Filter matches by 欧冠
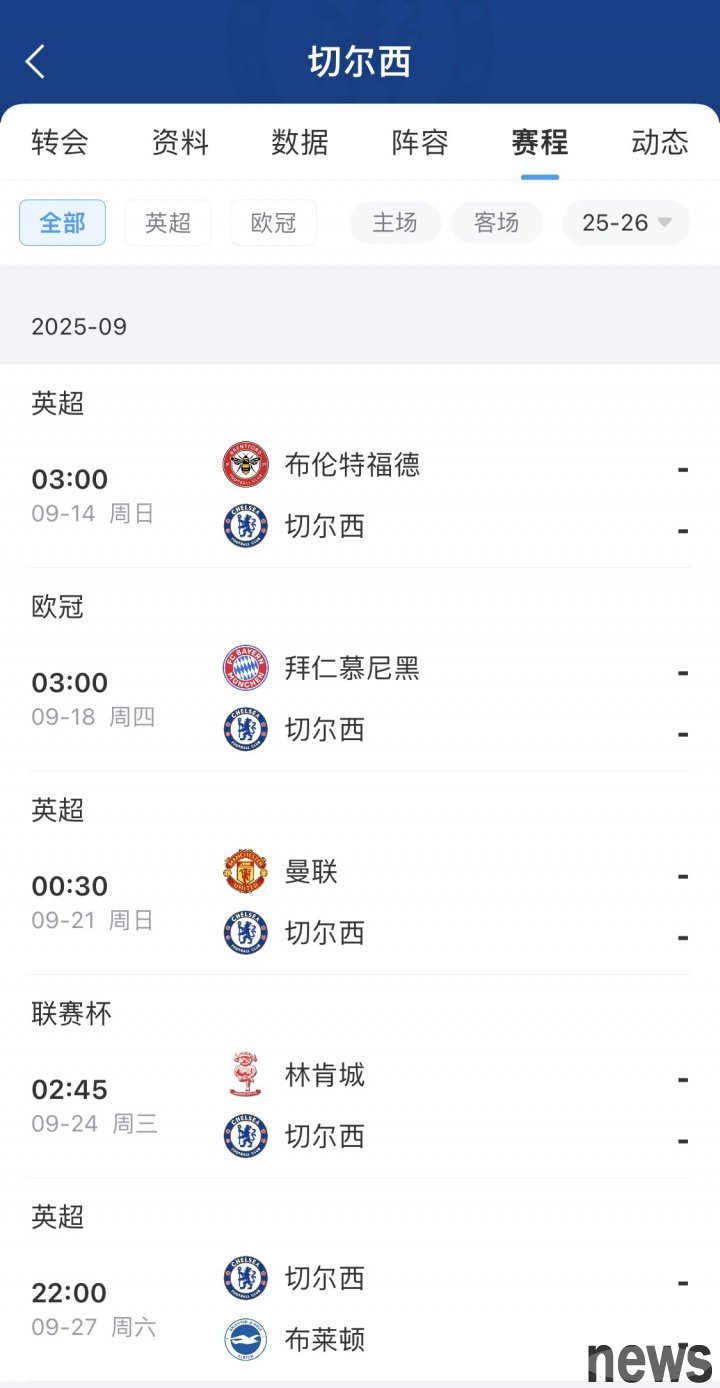Screen dimensions: 720x1388 274,222
